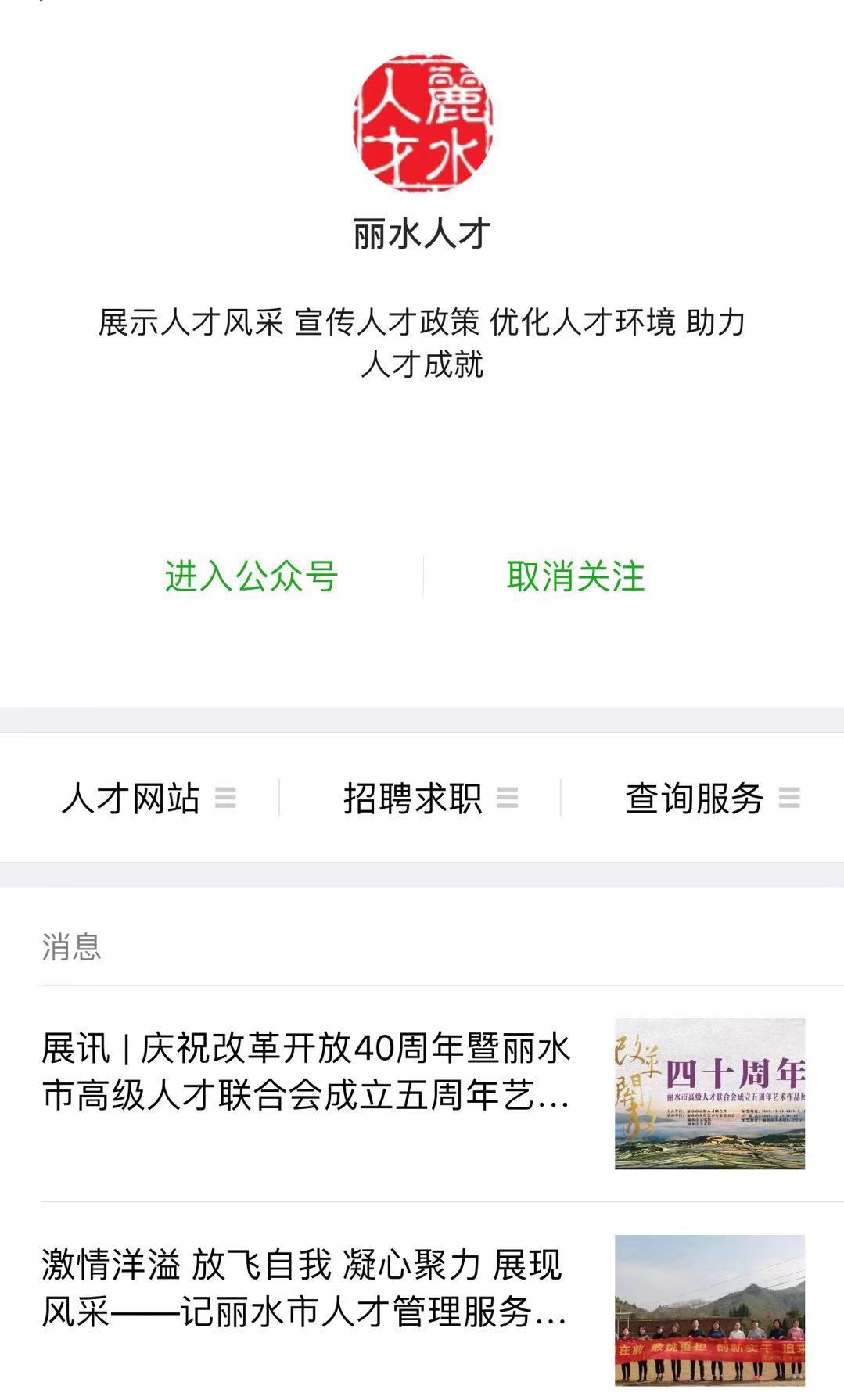Tap 进入公众号 to enter the account
Screen dimensions: 844x1400
(250, 577)
